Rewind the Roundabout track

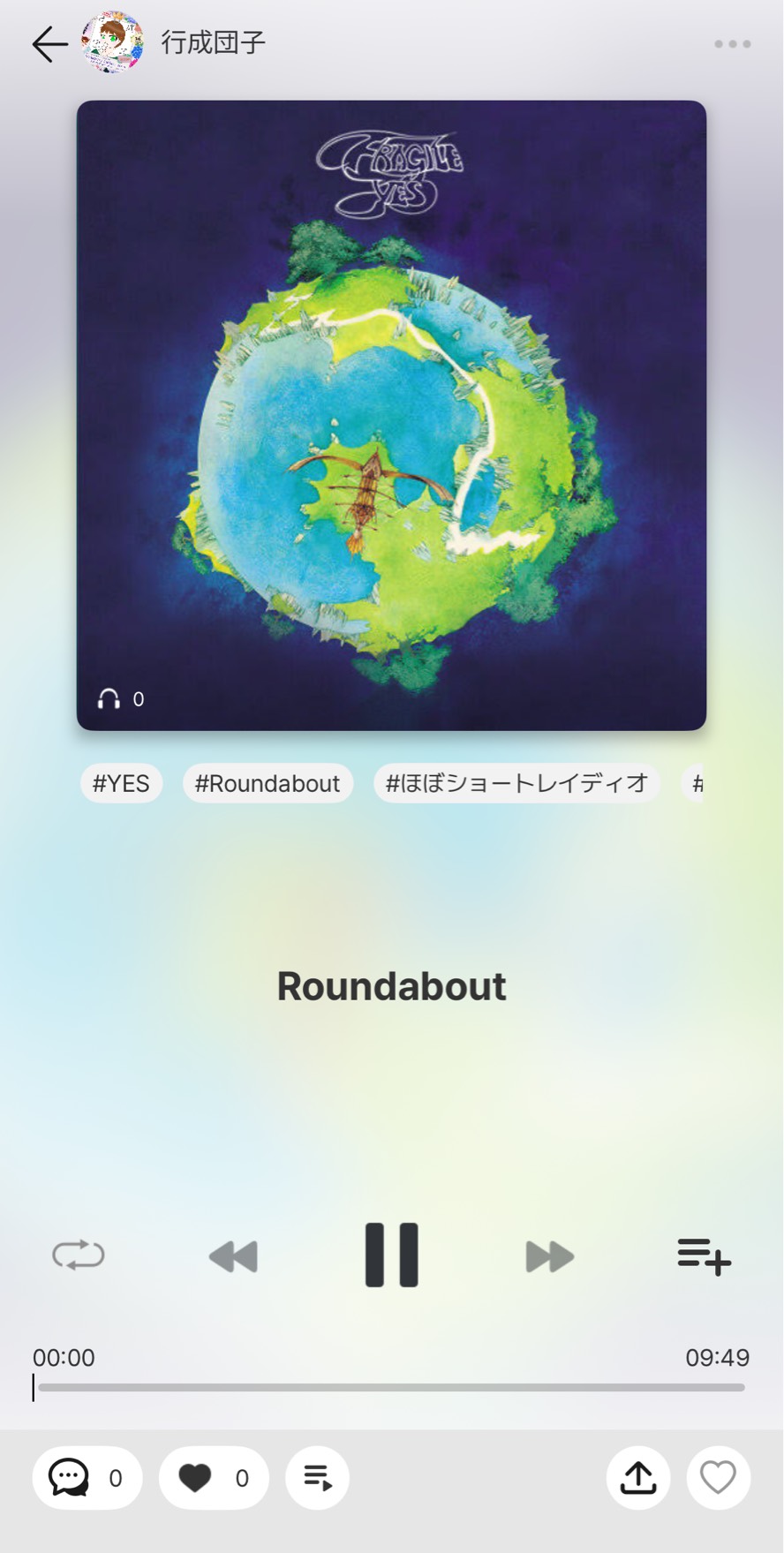coord(233,1255)
